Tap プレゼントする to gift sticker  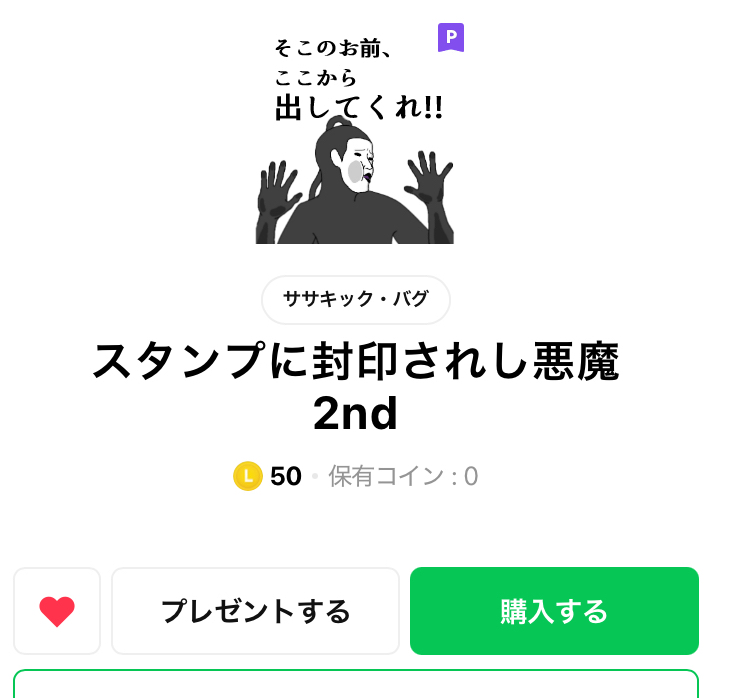tap(255, 611)
